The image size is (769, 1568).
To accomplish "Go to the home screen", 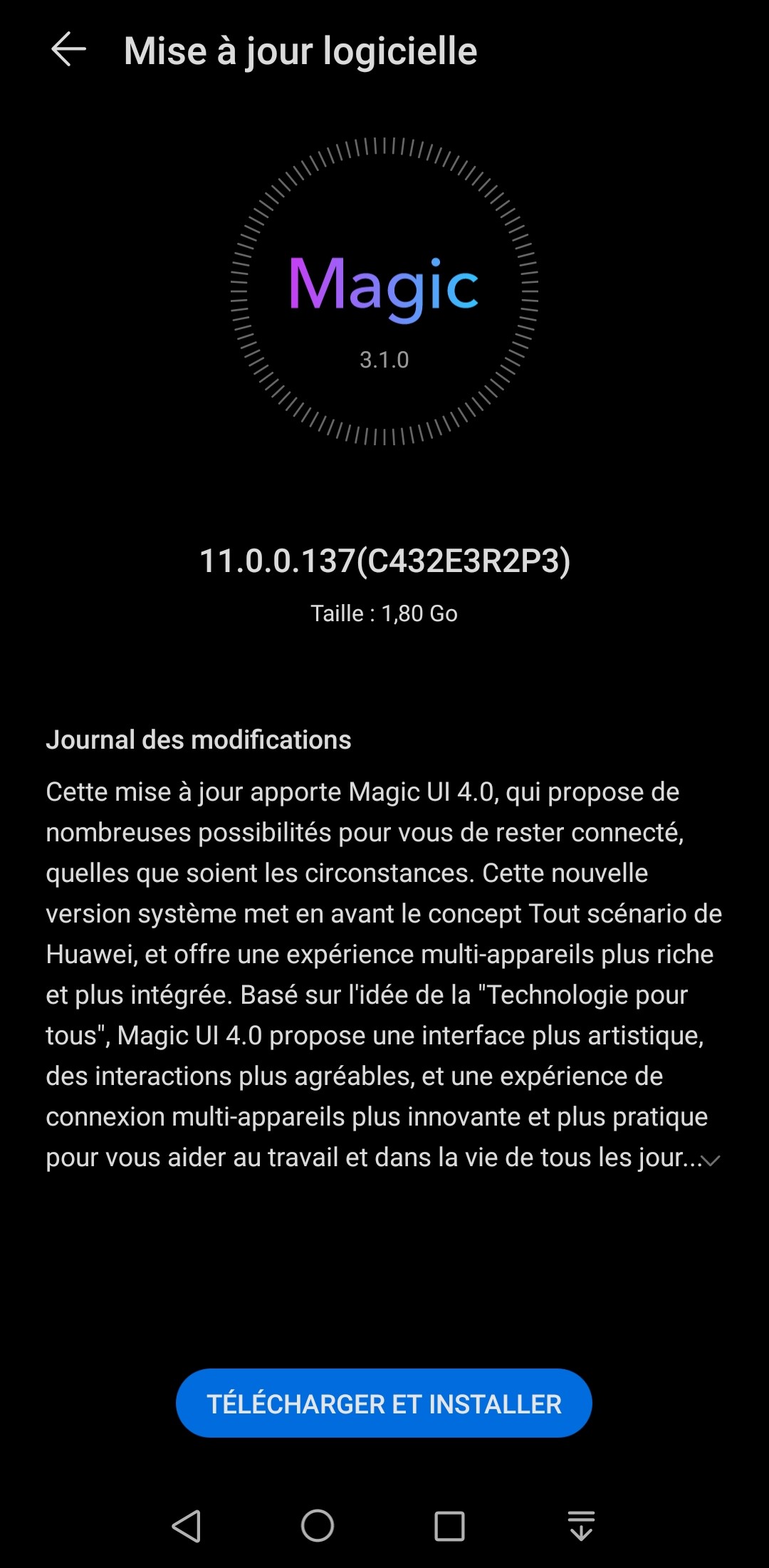I will [x=318, y=1525].
